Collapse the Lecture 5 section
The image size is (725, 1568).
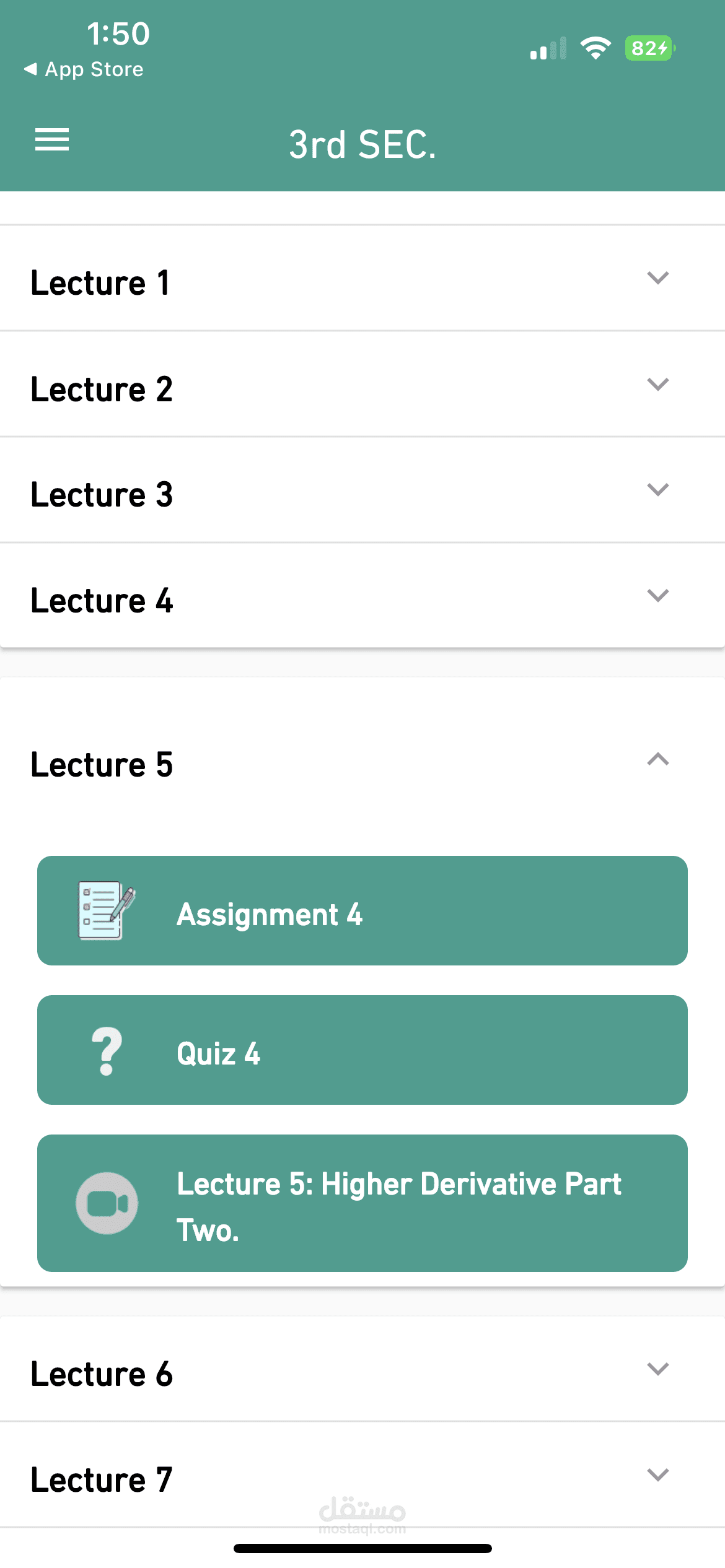362,762
